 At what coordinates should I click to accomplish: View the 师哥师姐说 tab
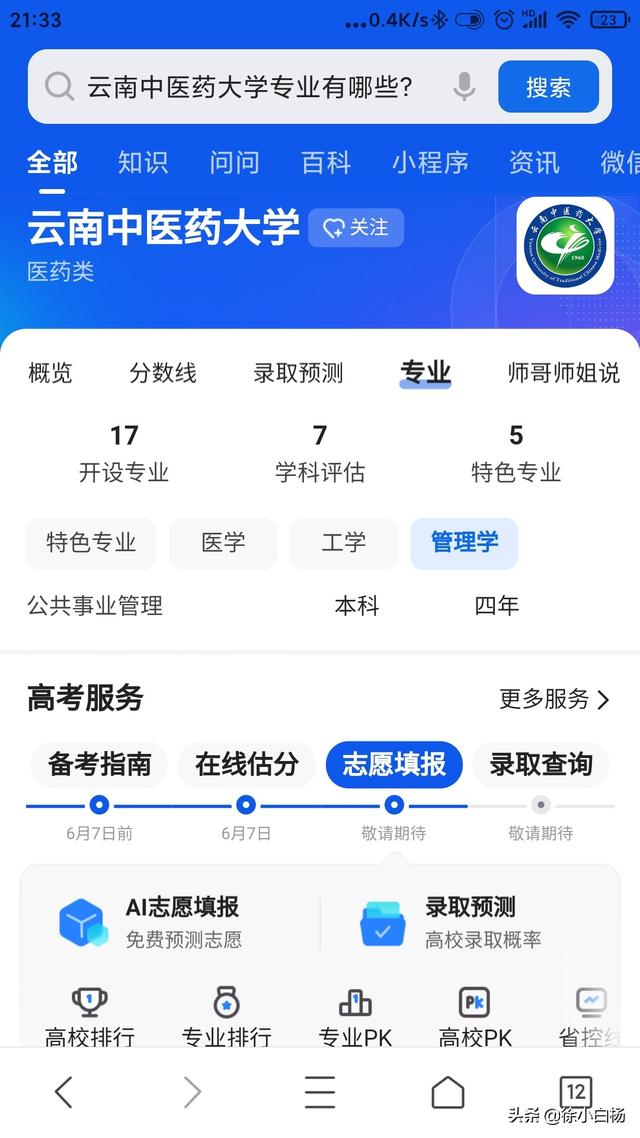[564, 373]
